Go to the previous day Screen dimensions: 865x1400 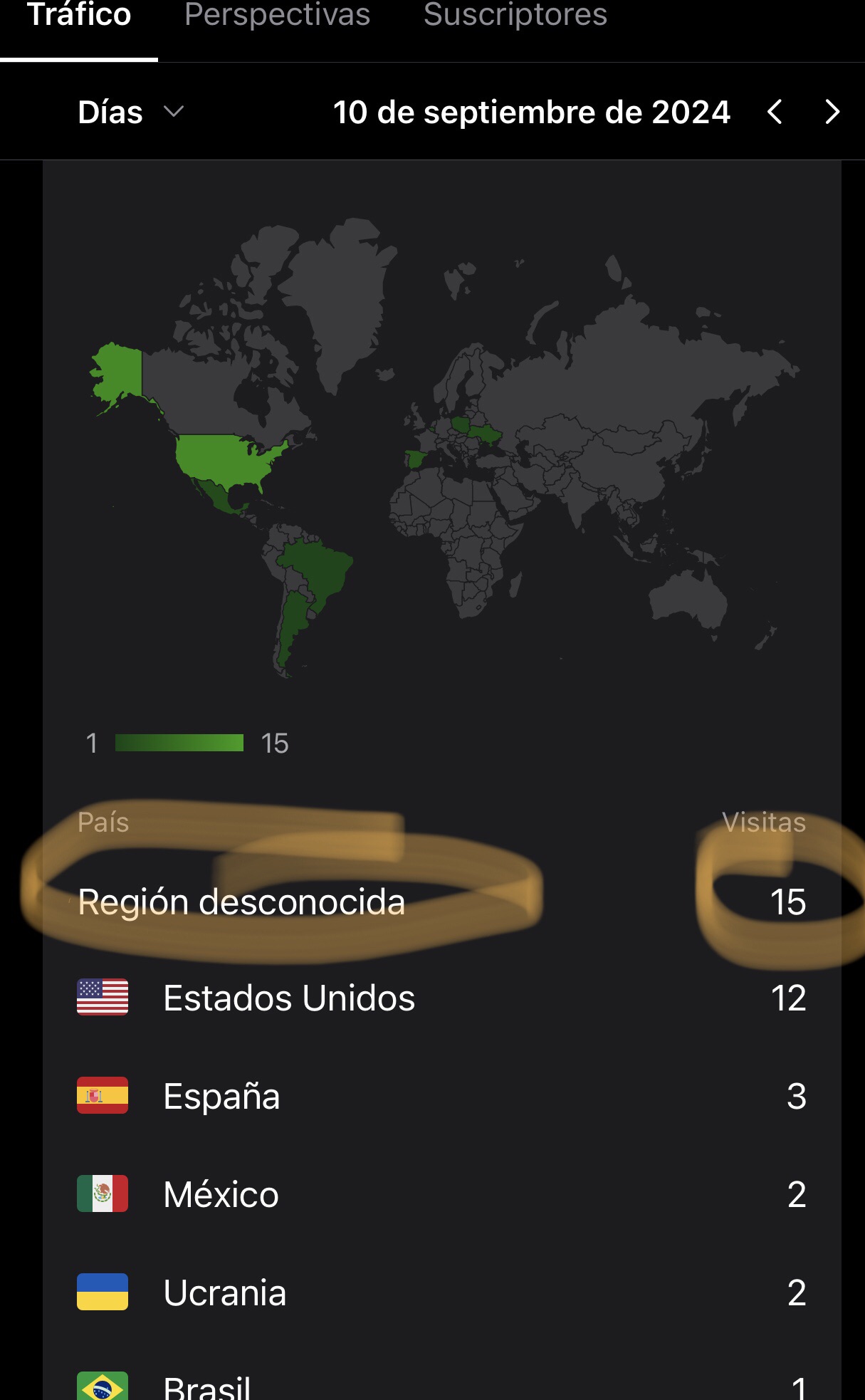pyautogui.click(x=775, y=112)
